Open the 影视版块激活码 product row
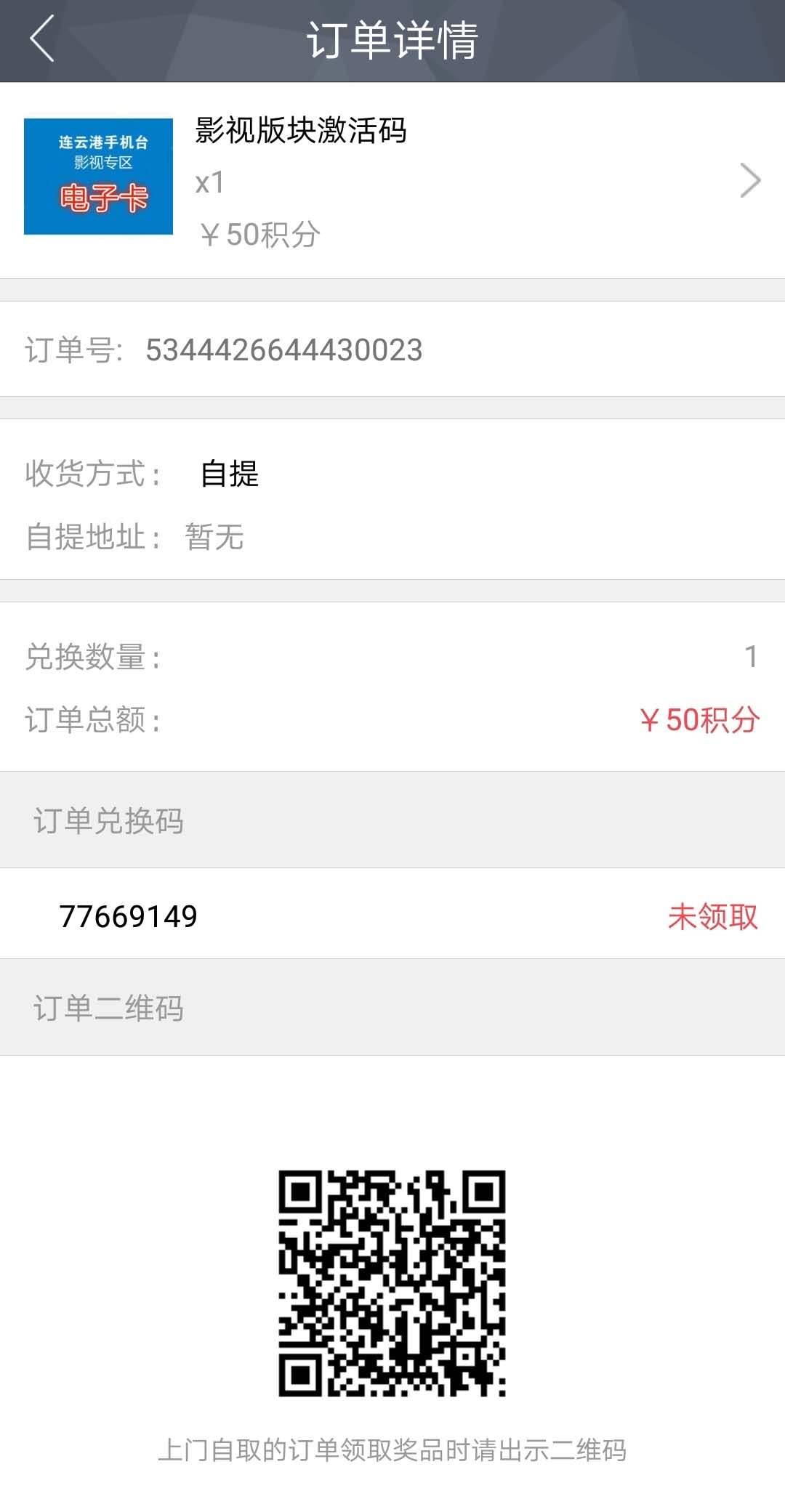Screen dimensions: 785x1512 pyautogui.click(x=392, y=180)
